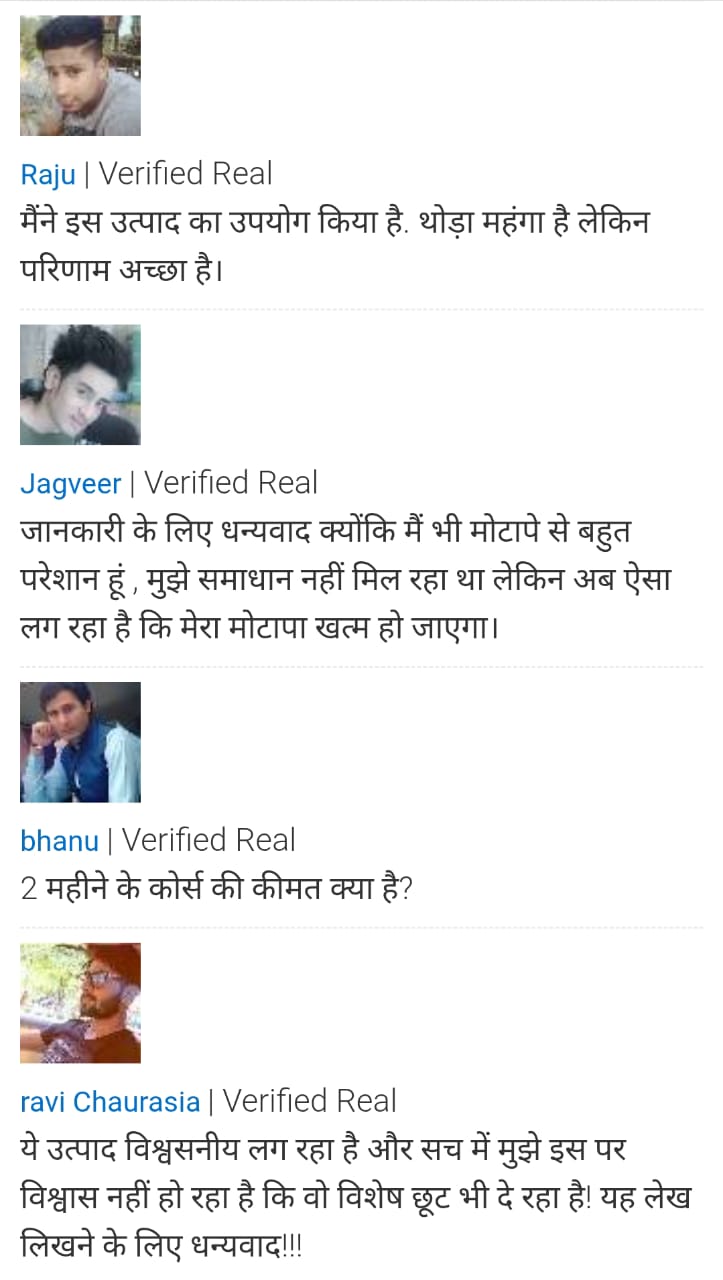The height and width of the screenshot is (1280, 723).
Task: Open Raju's commenter profile link
Action: 47,175
